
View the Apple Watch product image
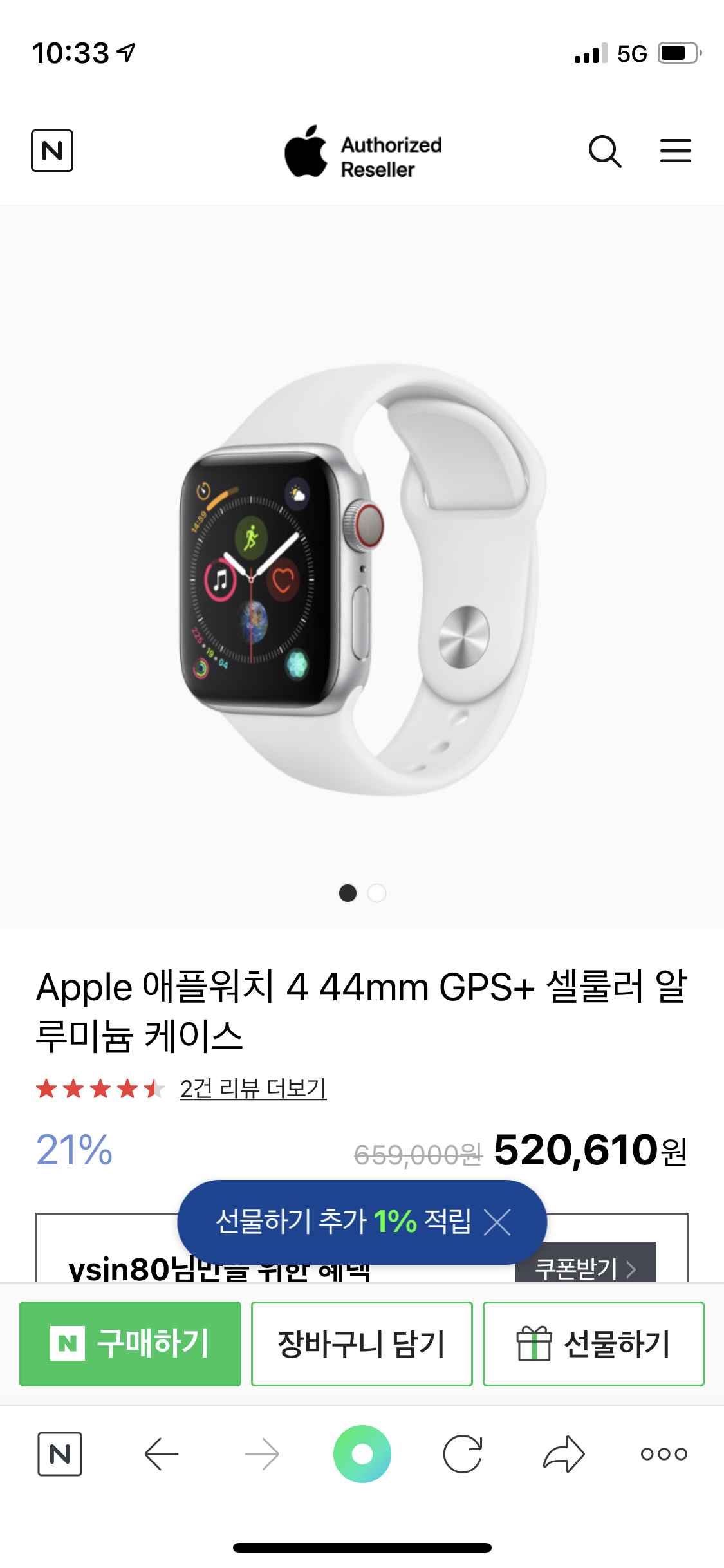pyautogui.click(x=362, y=579)
